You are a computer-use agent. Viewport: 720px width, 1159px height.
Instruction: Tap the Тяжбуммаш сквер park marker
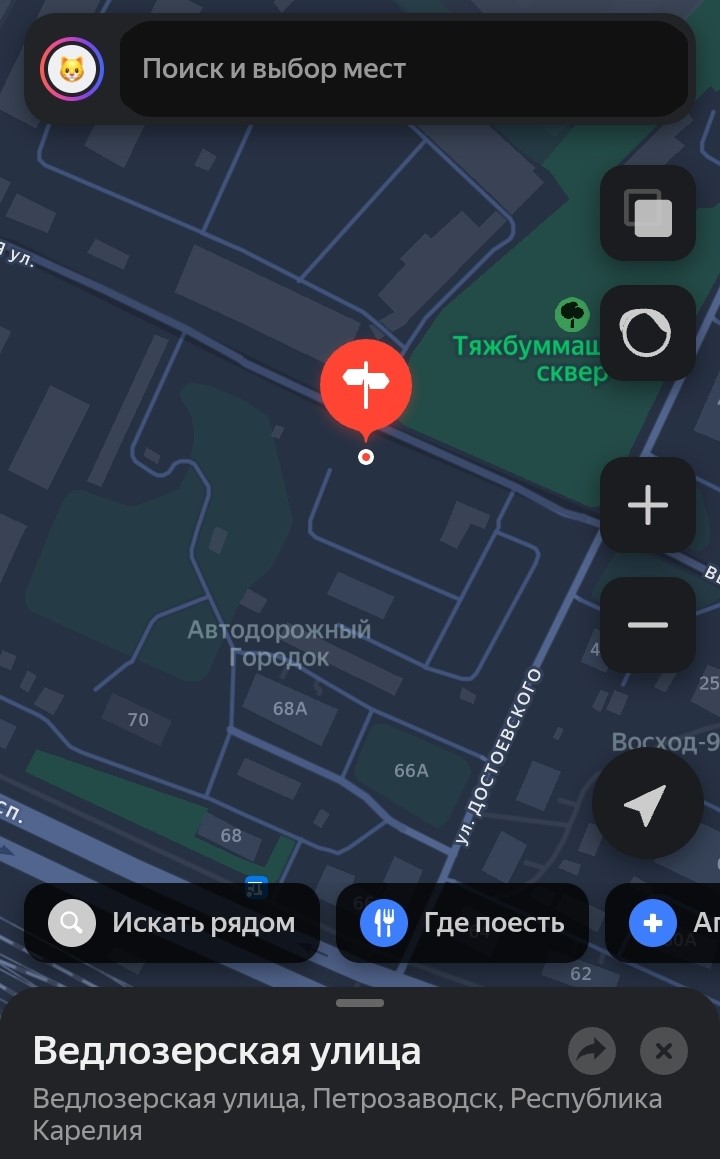pyautogui.click(x=572, y=316)
